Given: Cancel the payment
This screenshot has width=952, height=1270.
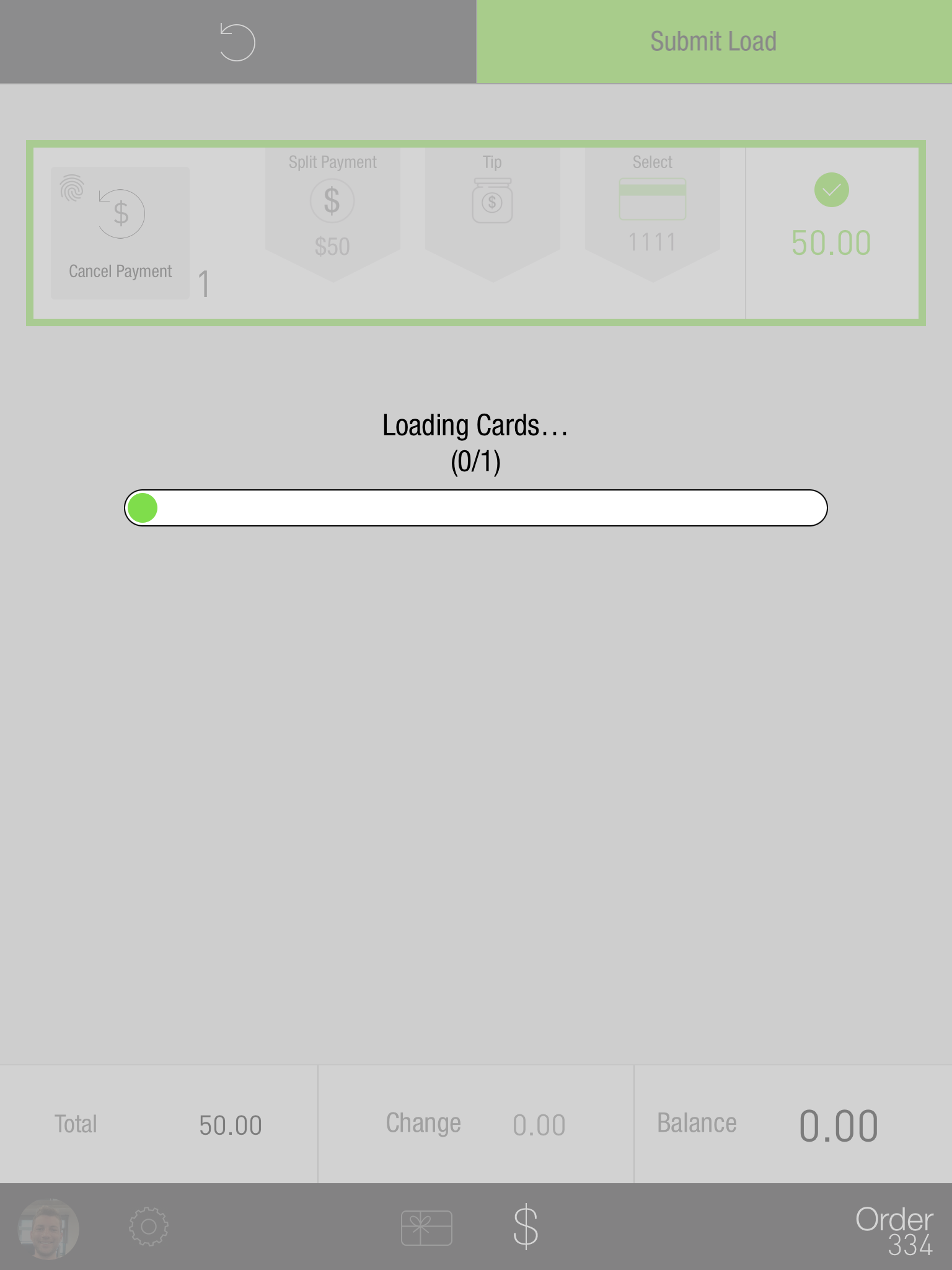Looking at the screenshot, I should (x=120, y=233).
